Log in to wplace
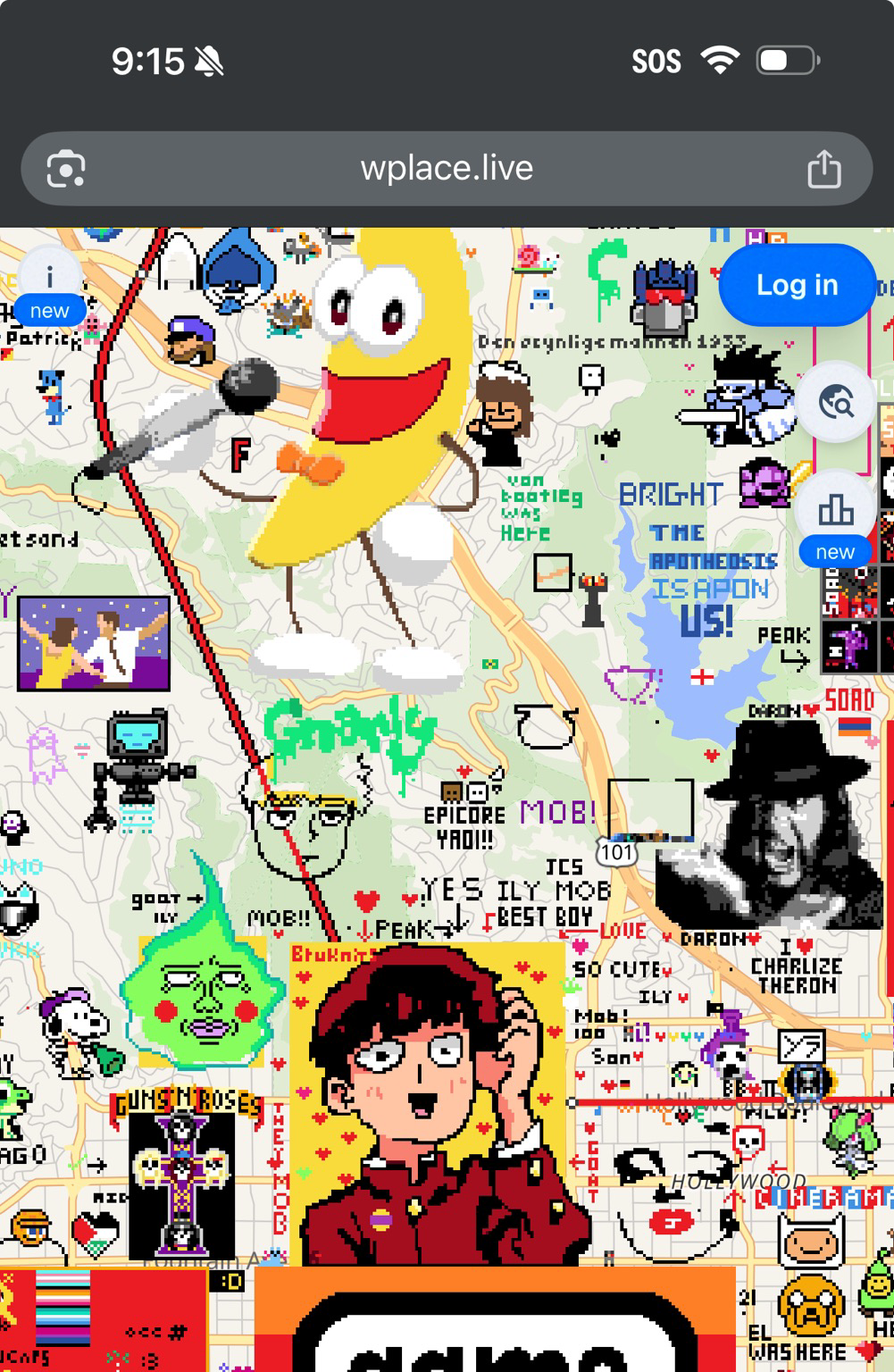The image size is (894, 1372). (797, 285)
